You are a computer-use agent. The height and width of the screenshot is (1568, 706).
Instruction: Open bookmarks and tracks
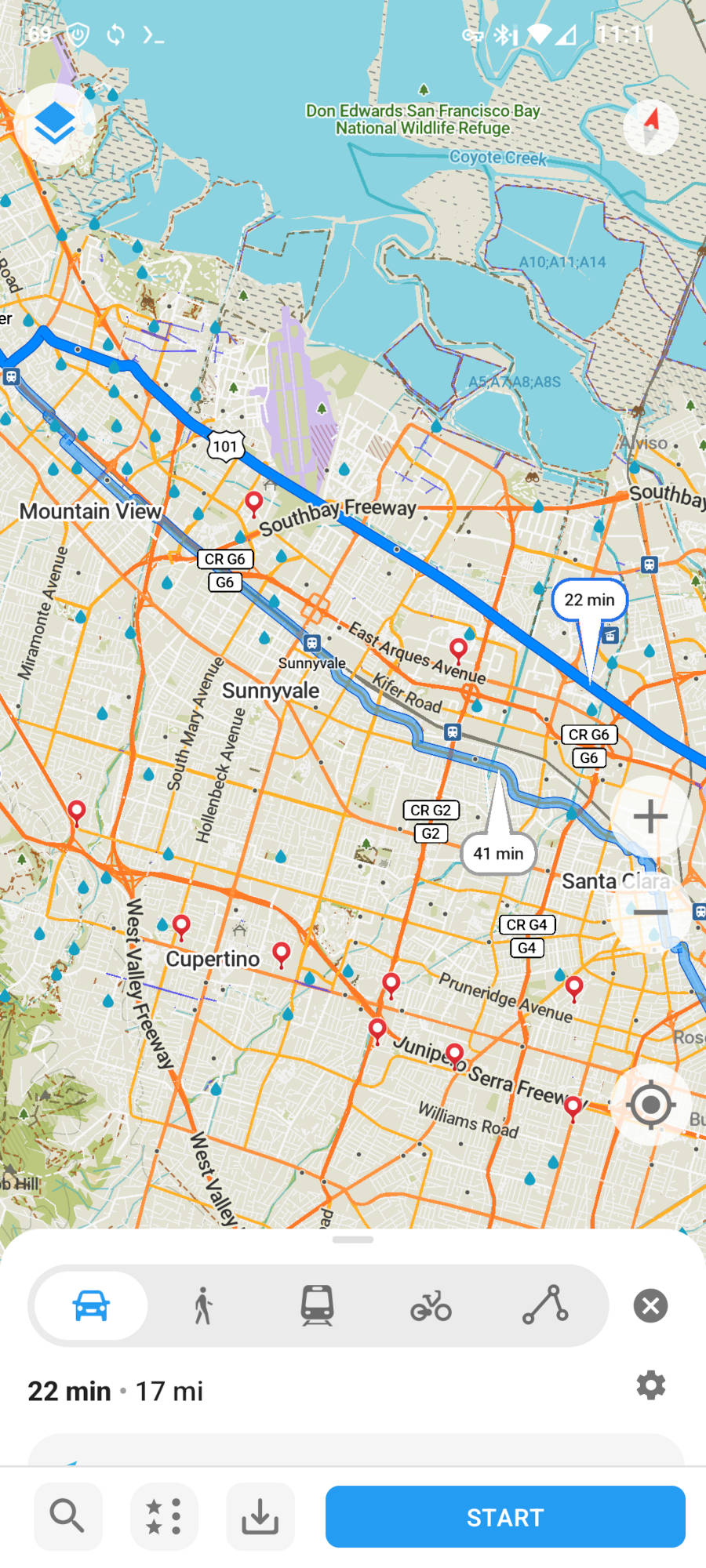pos(164,1516)
